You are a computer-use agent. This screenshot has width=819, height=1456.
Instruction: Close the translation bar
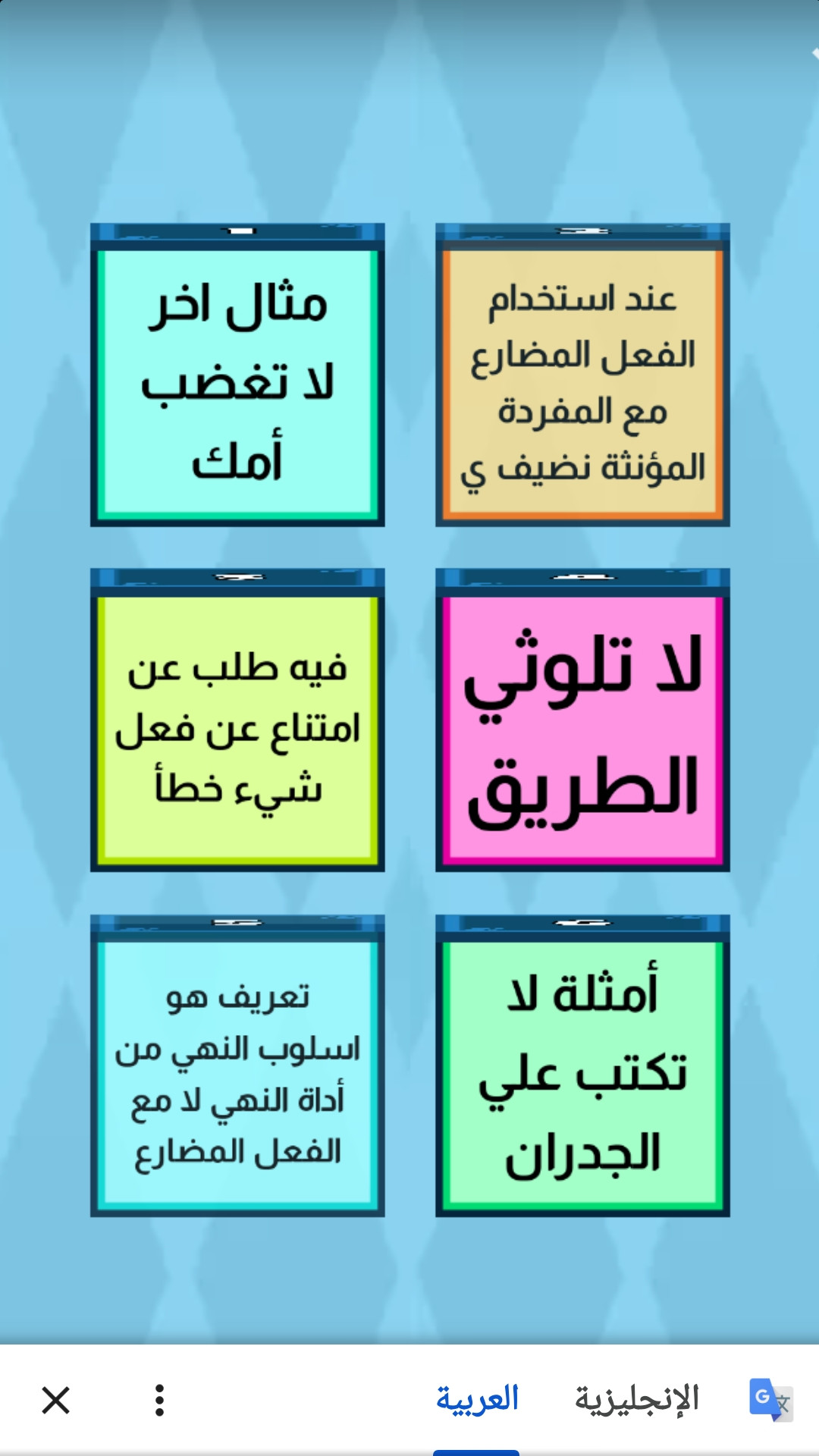(56, 1400)
